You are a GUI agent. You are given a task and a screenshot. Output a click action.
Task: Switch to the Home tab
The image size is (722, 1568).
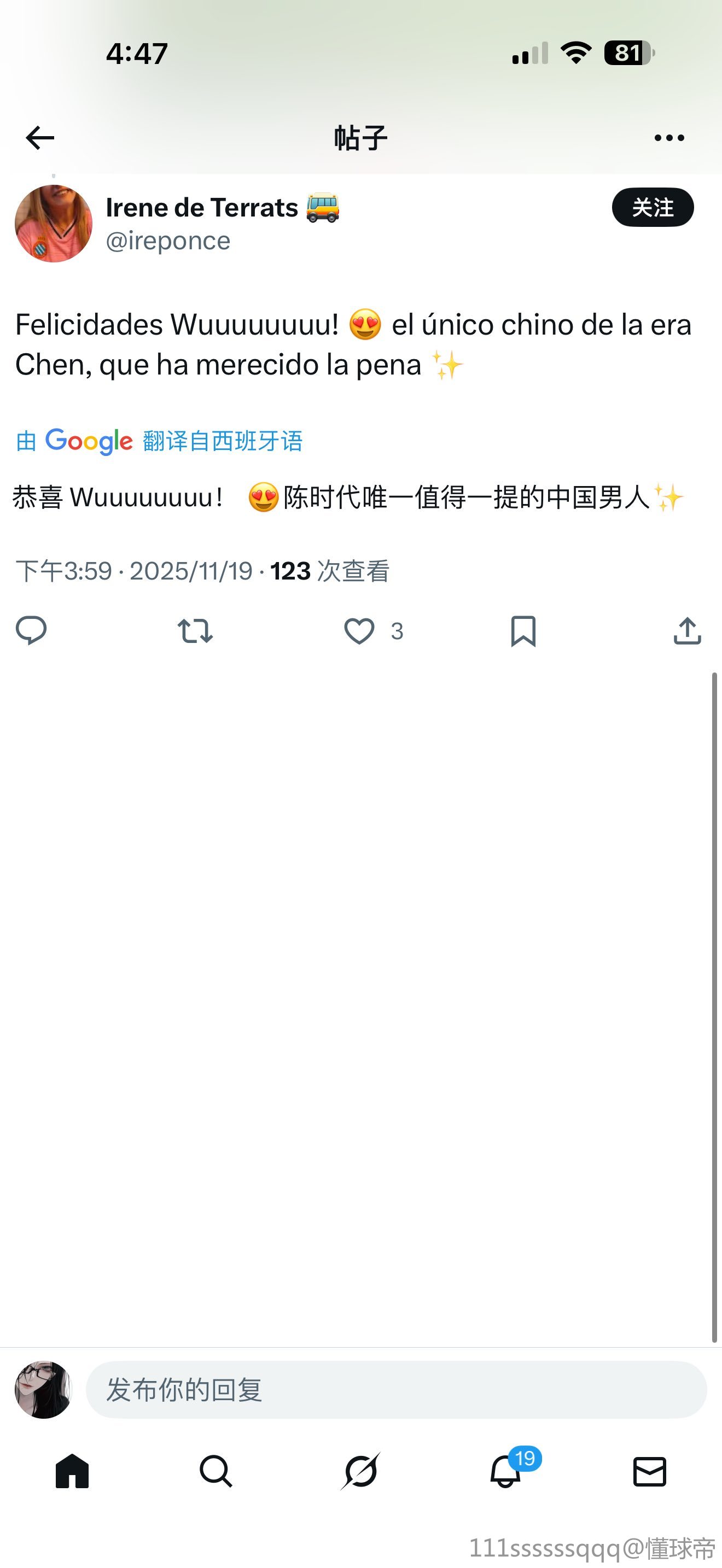pos(72,1472)
